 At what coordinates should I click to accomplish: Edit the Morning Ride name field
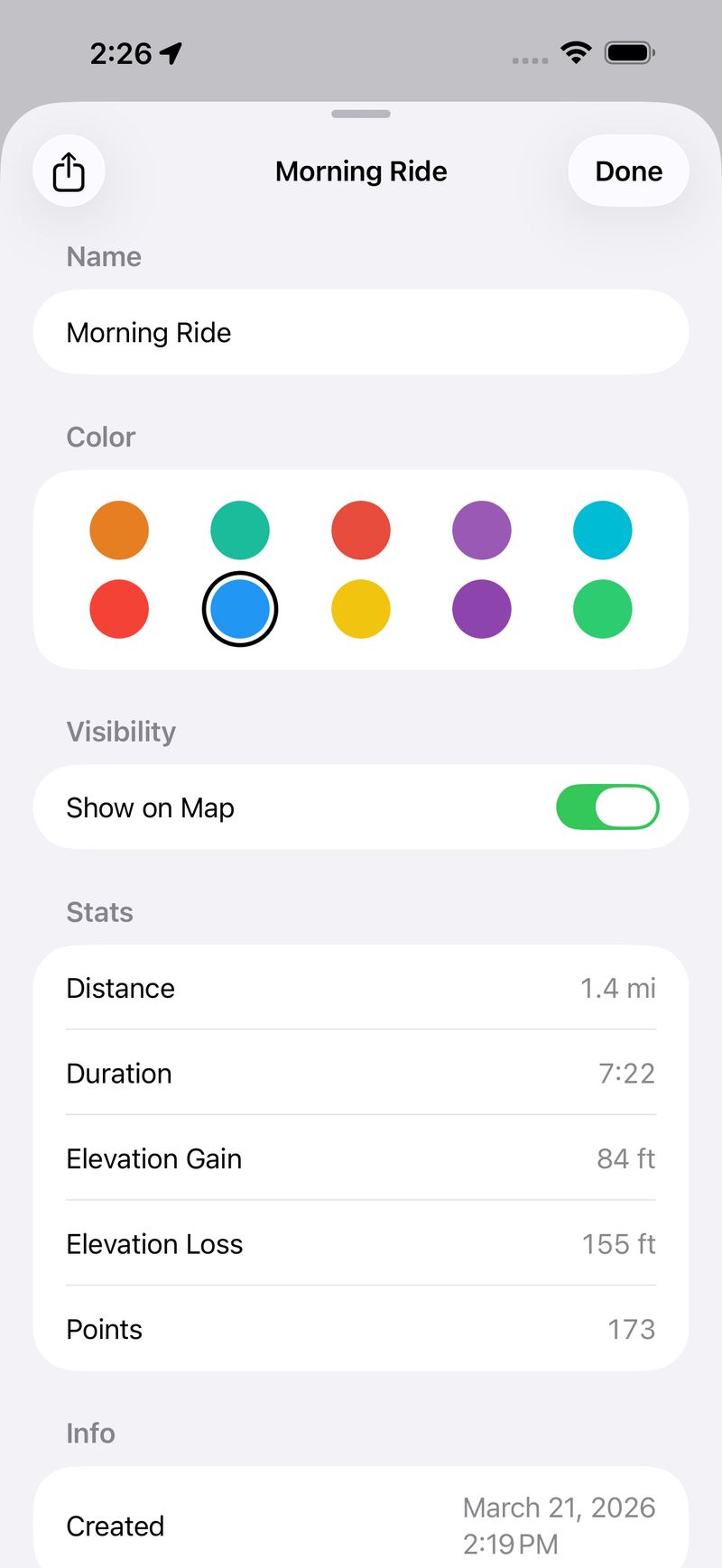click(x=361, y=332)
